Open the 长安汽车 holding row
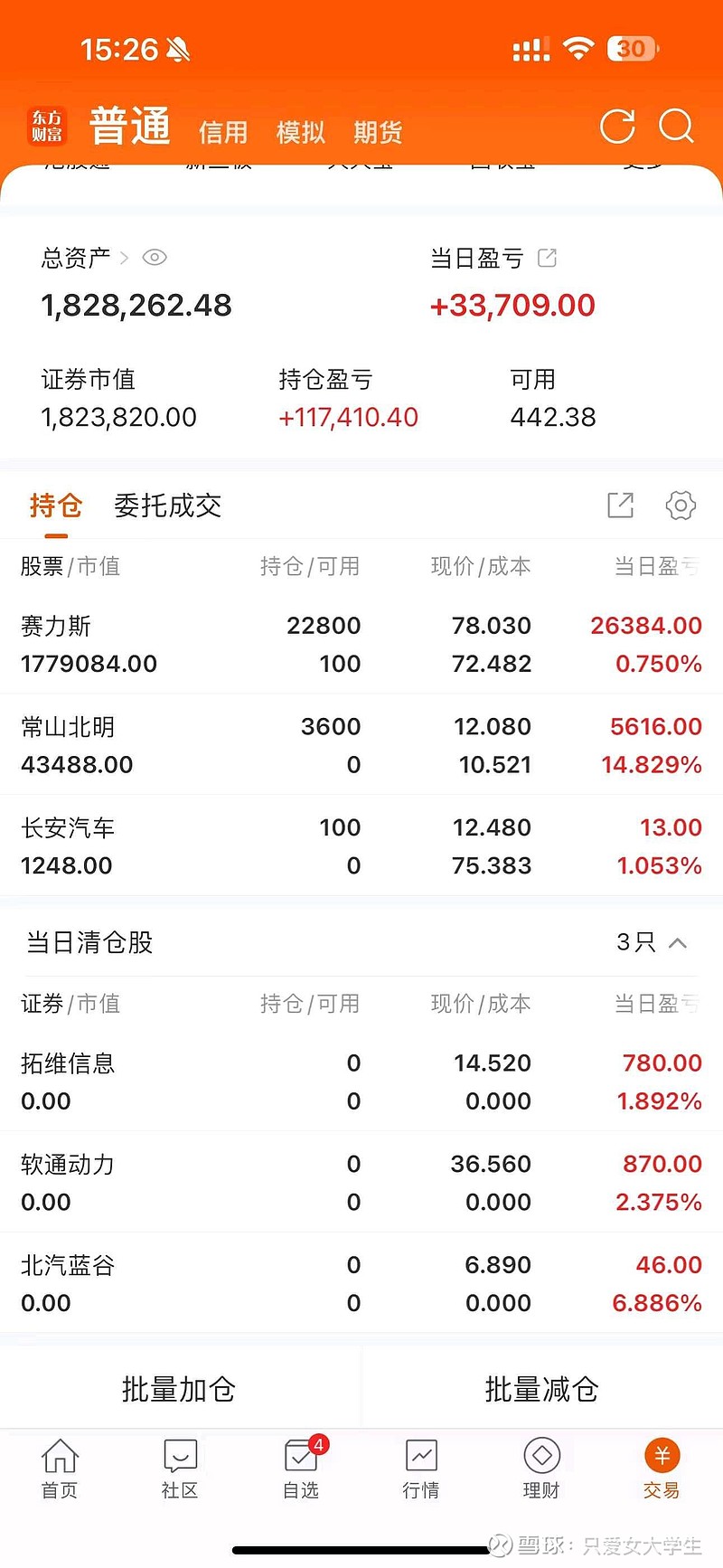This screenshot has width=723, height=1568. tap(361, 845)
